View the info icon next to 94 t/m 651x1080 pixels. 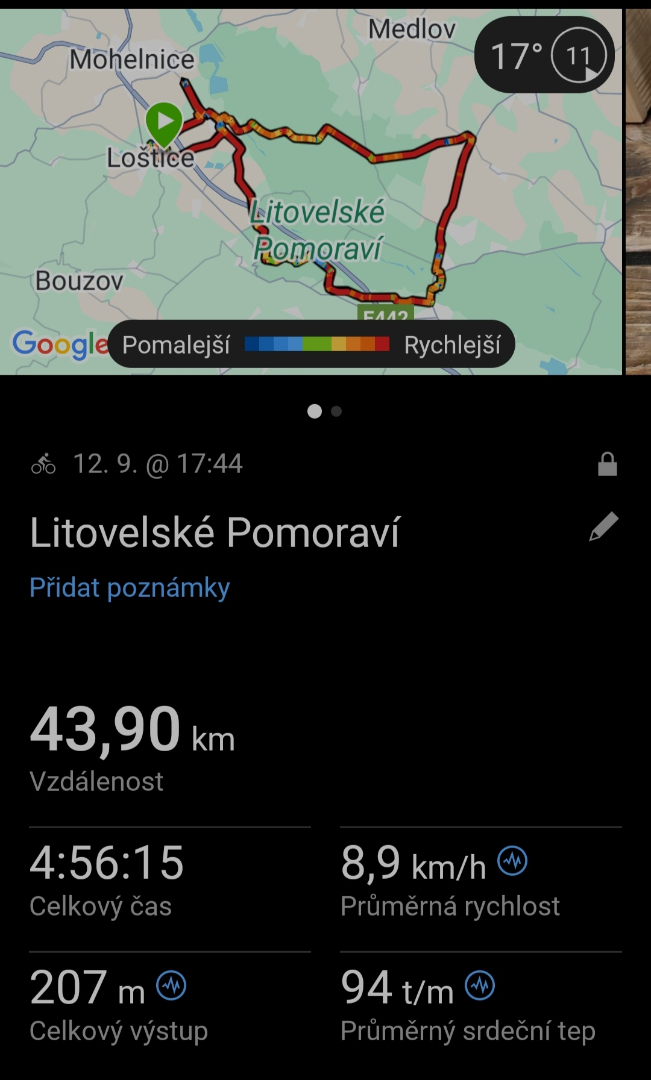480,986
